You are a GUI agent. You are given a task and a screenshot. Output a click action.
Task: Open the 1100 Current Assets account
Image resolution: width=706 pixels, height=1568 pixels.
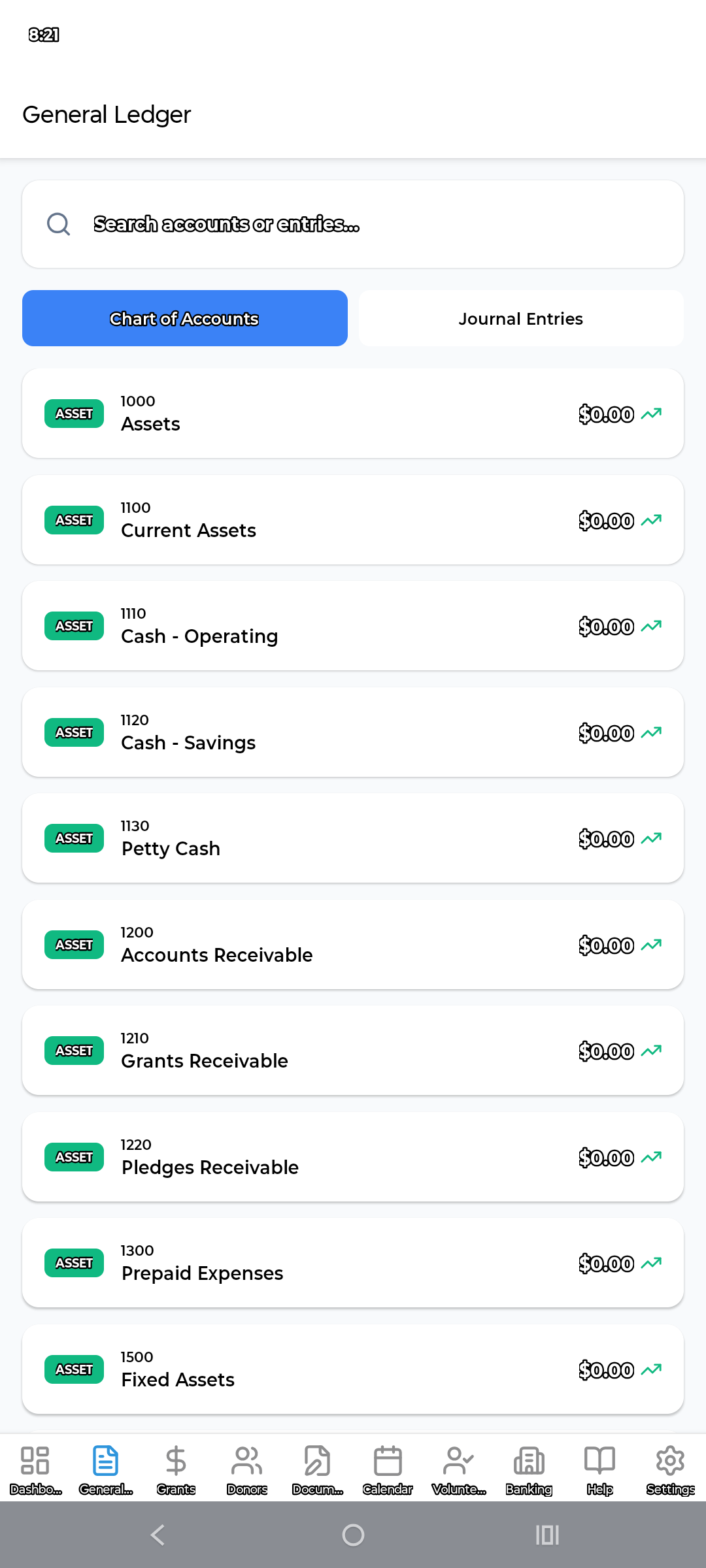point(353,519)
